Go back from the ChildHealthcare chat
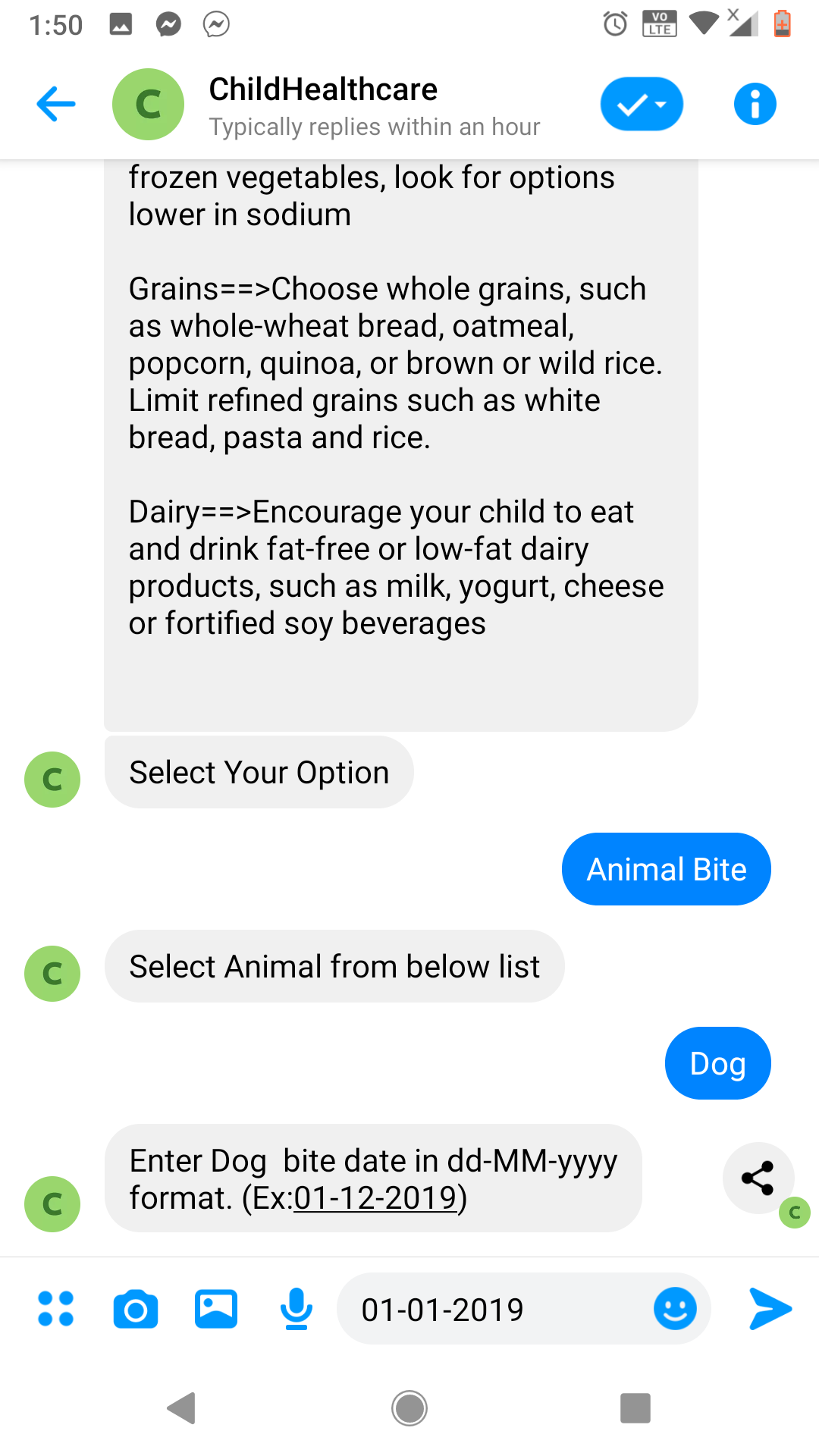819x1456 pixels. pyautogui.click(x=56, y=104)
